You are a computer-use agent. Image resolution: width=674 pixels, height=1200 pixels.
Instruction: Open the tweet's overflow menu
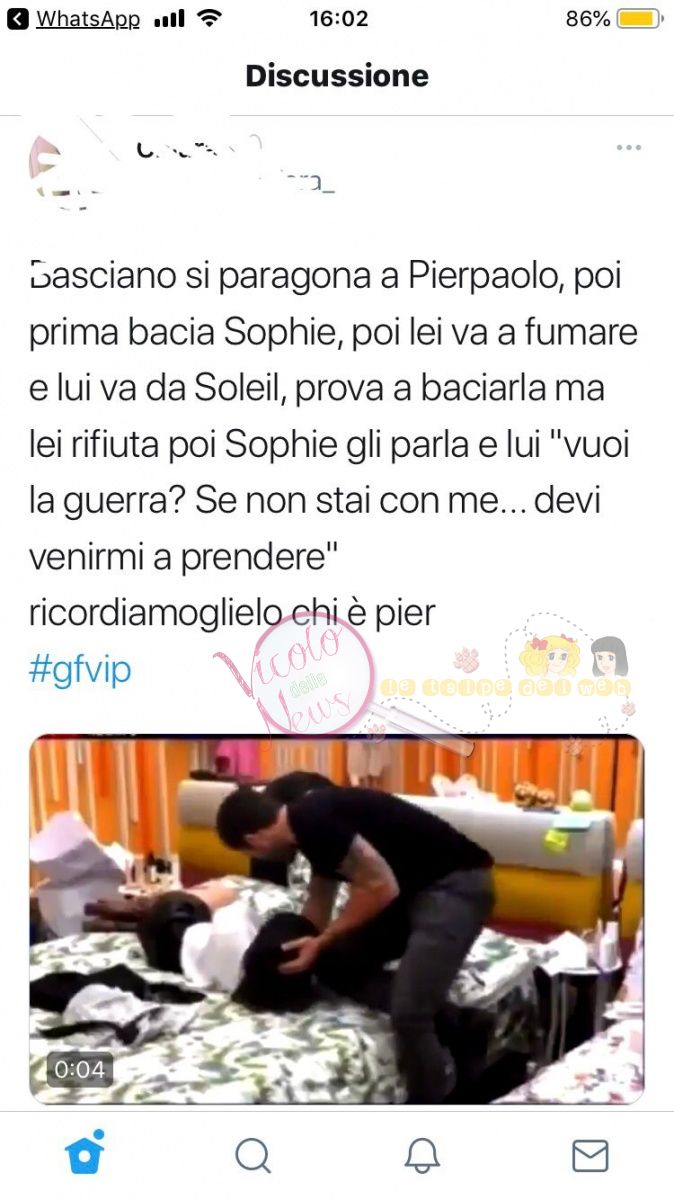pyautogui.click(x=628, y=148)
